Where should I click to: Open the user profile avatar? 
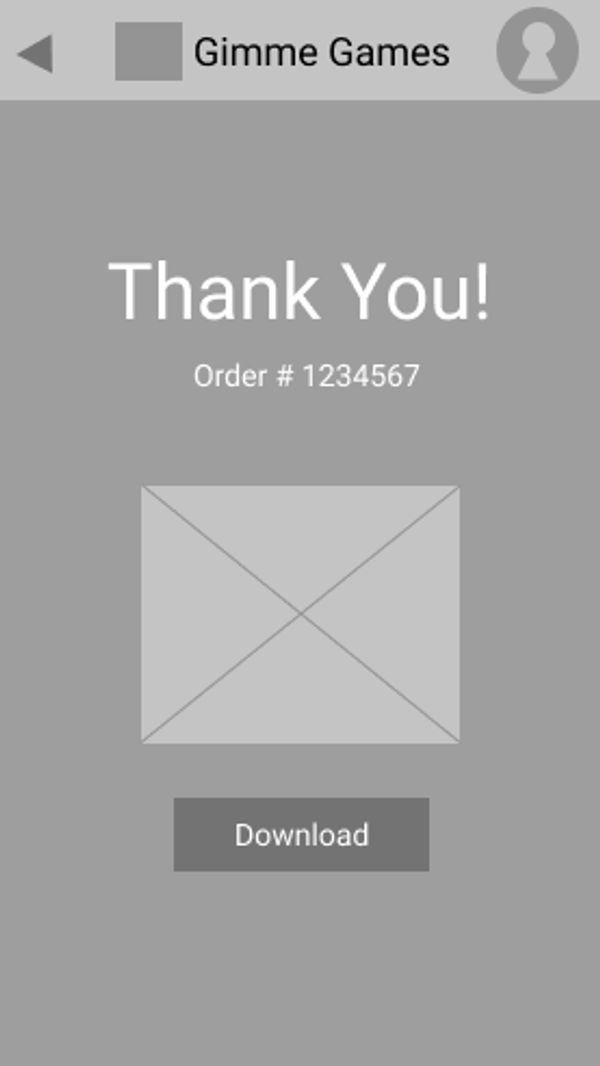(x=538, y=50)
